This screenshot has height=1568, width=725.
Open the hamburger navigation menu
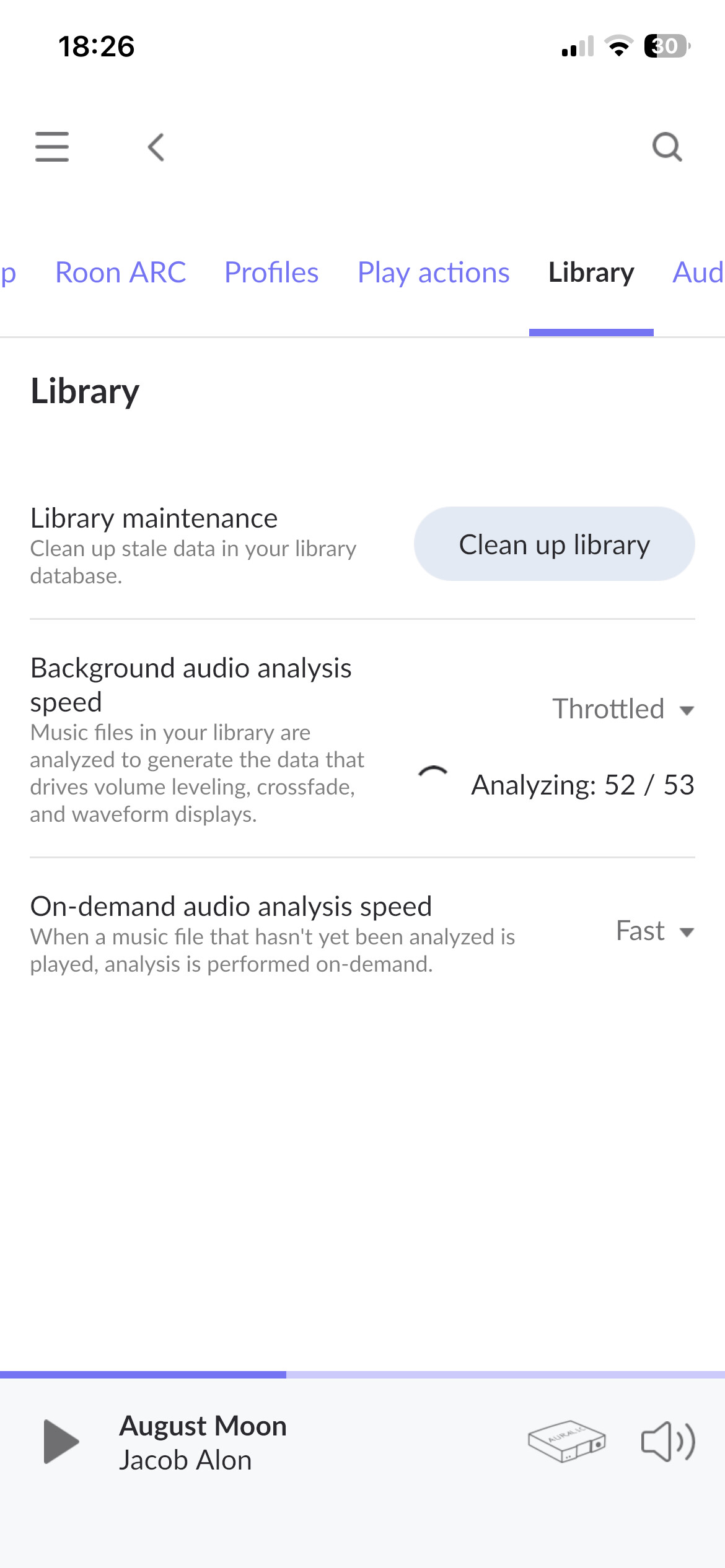tap(52, 147)
